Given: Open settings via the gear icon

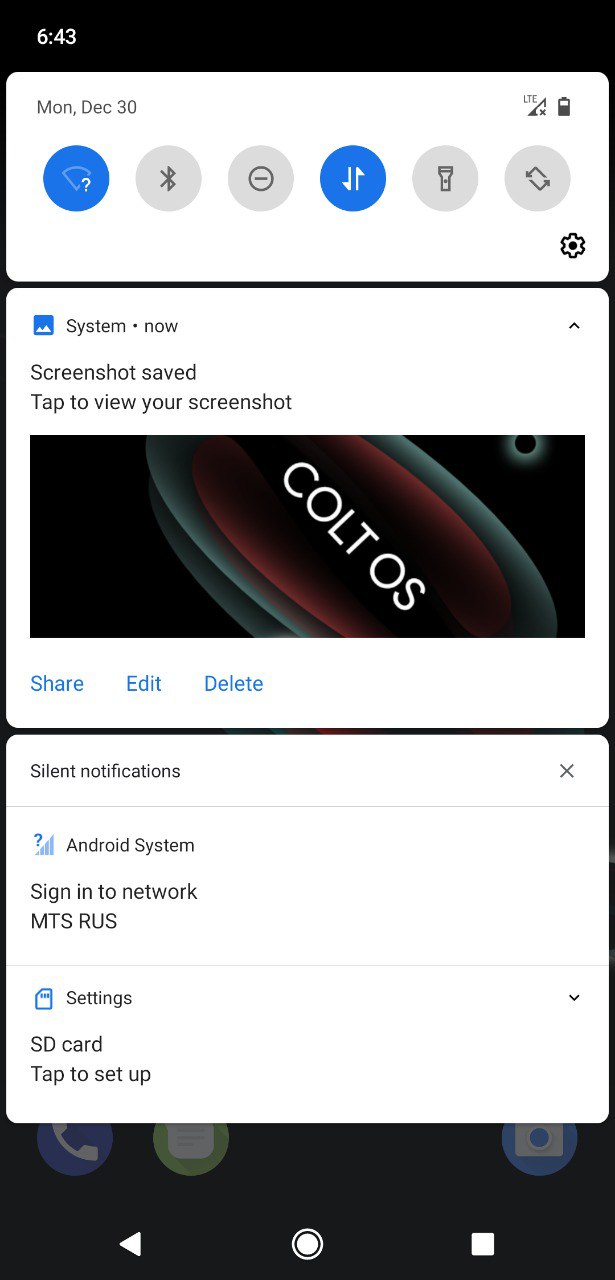Looking at the screenshot, I should click(x=572, y=245).
